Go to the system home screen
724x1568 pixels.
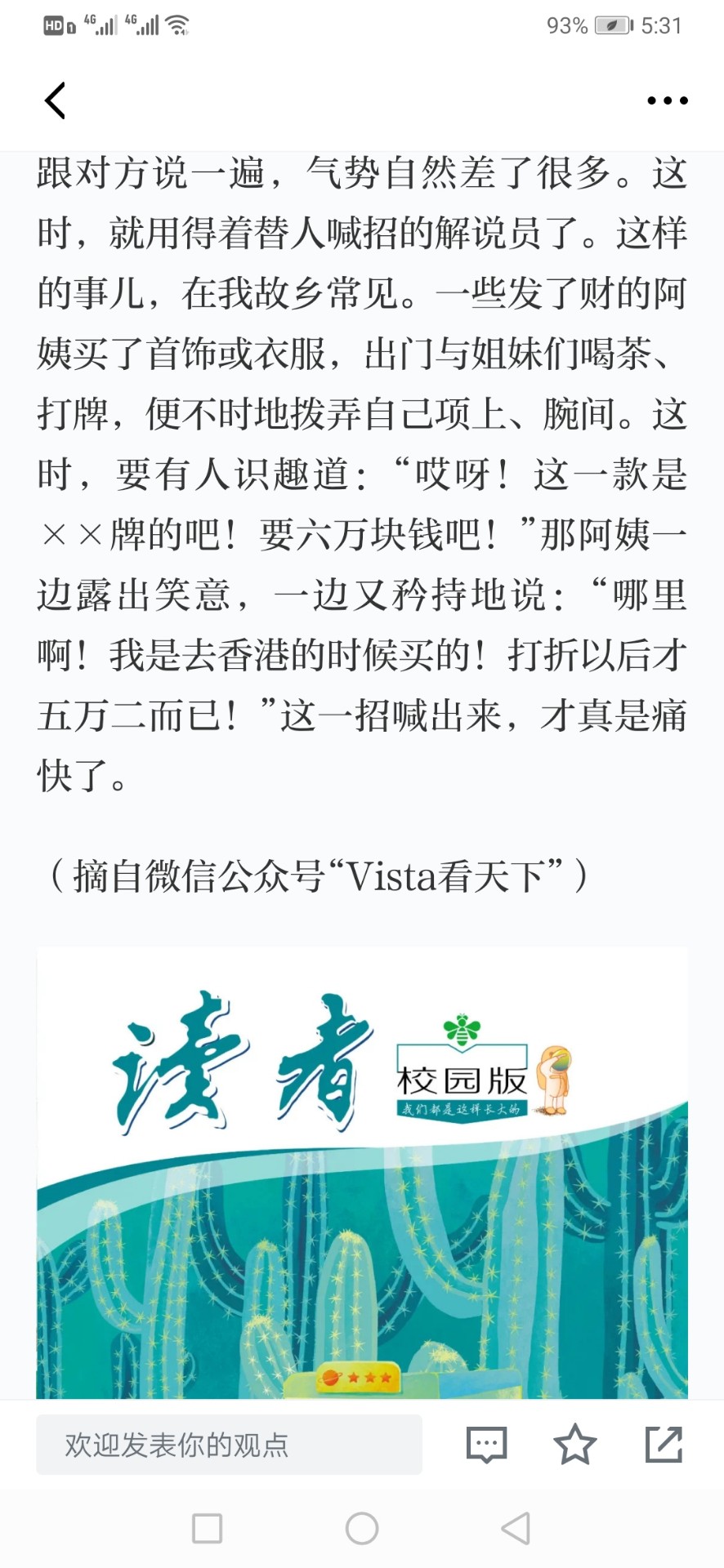362,1528
